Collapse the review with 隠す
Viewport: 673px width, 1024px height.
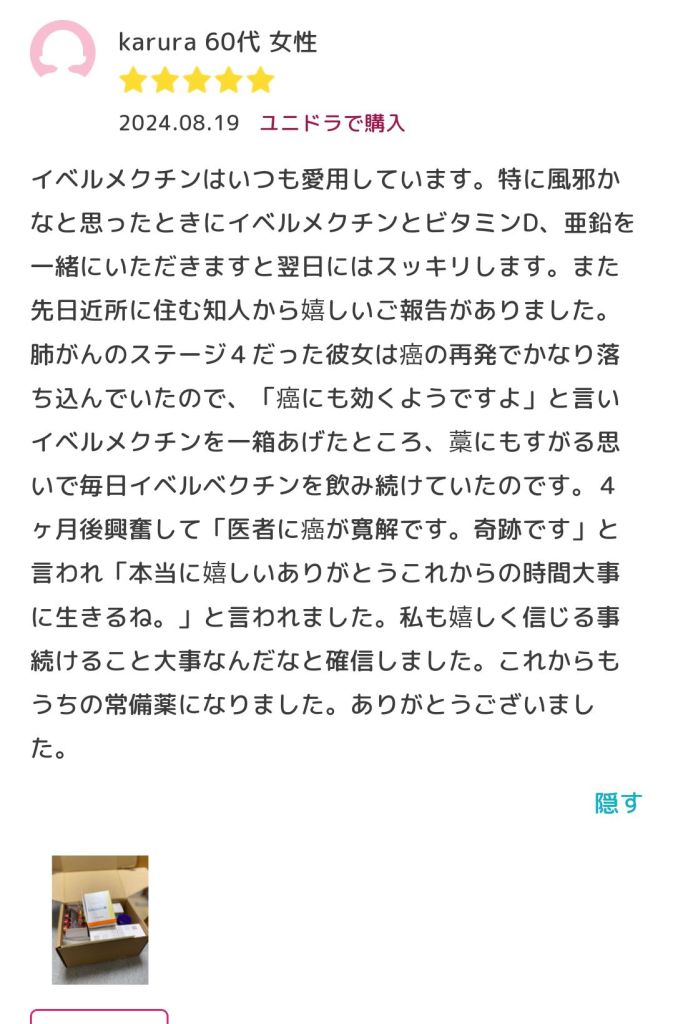pyautogui.click(x=618, y=803)
